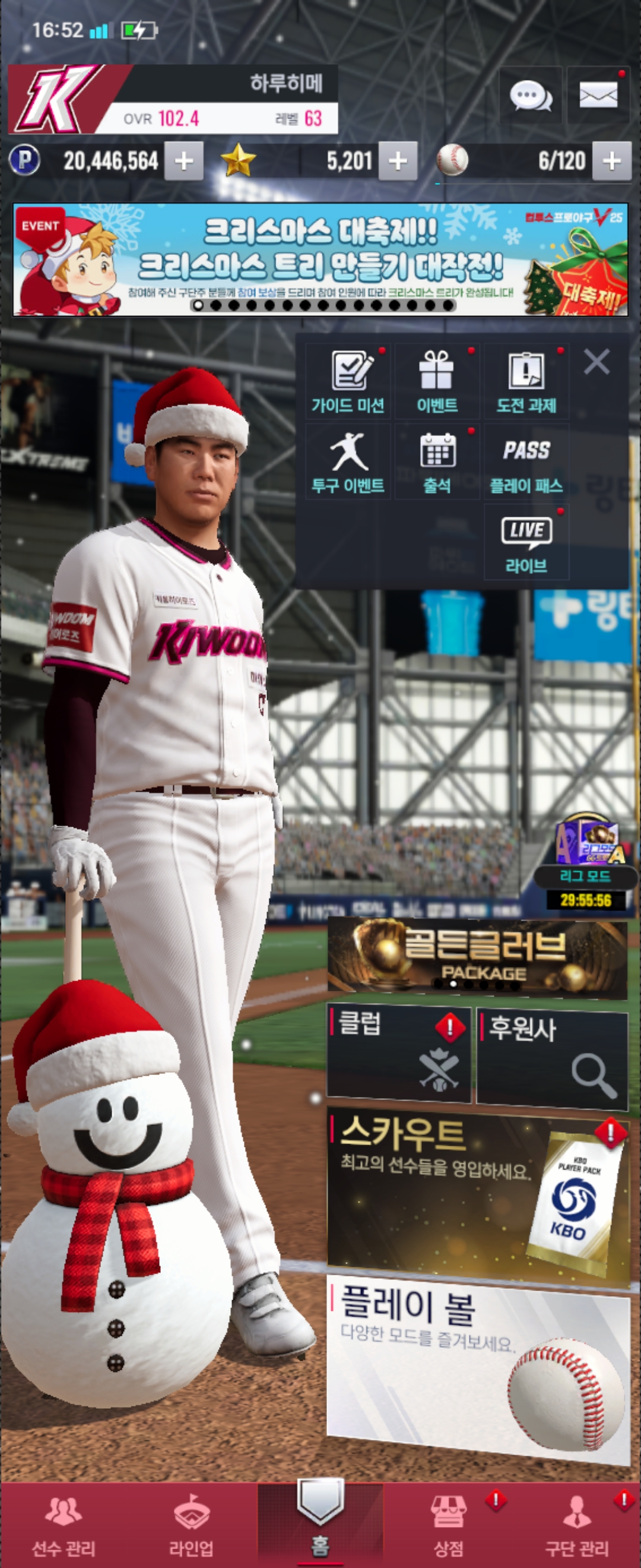Open the Christmas festival event banner

tap(320, 260)
